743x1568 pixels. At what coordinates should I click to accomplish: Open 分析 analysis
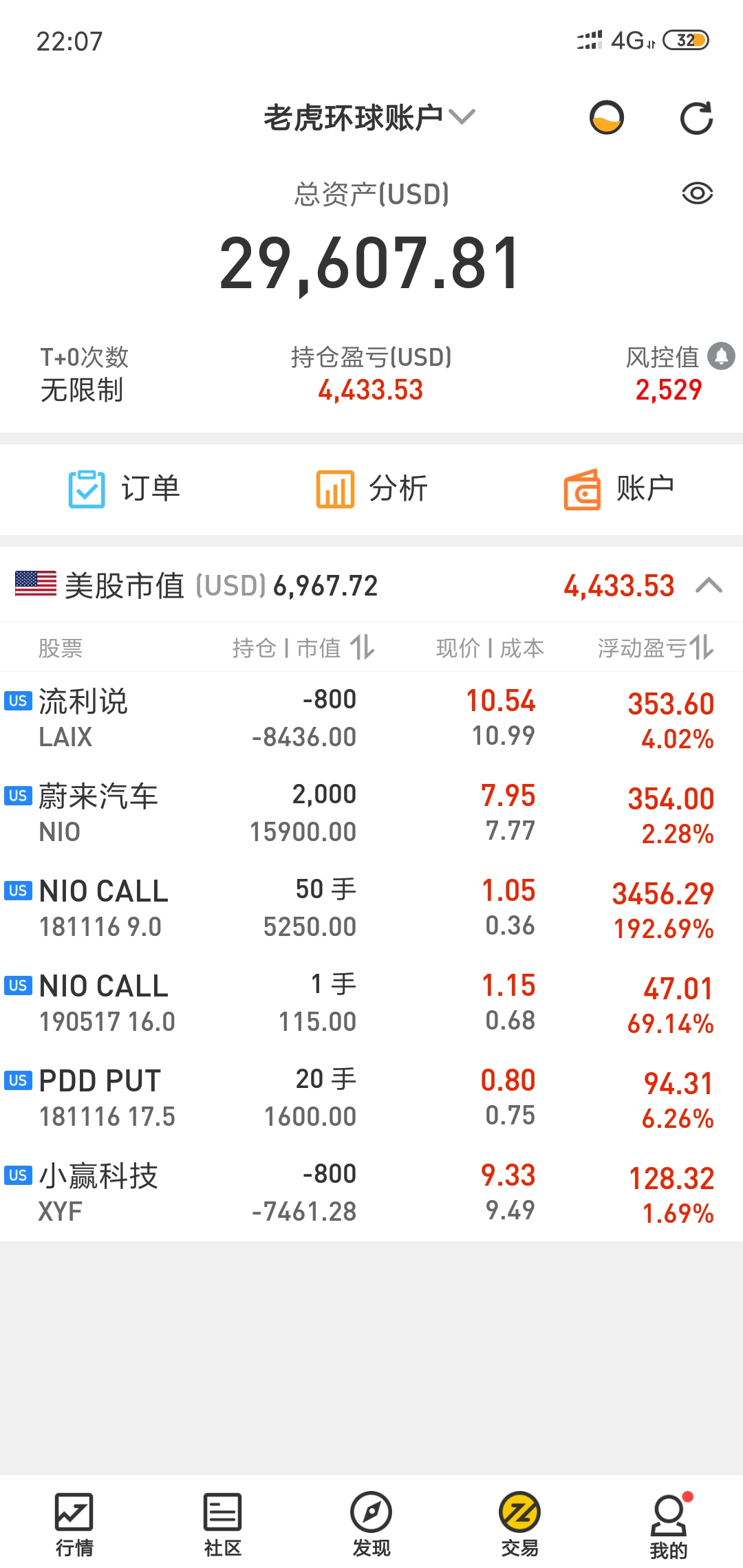pos(371,489)
